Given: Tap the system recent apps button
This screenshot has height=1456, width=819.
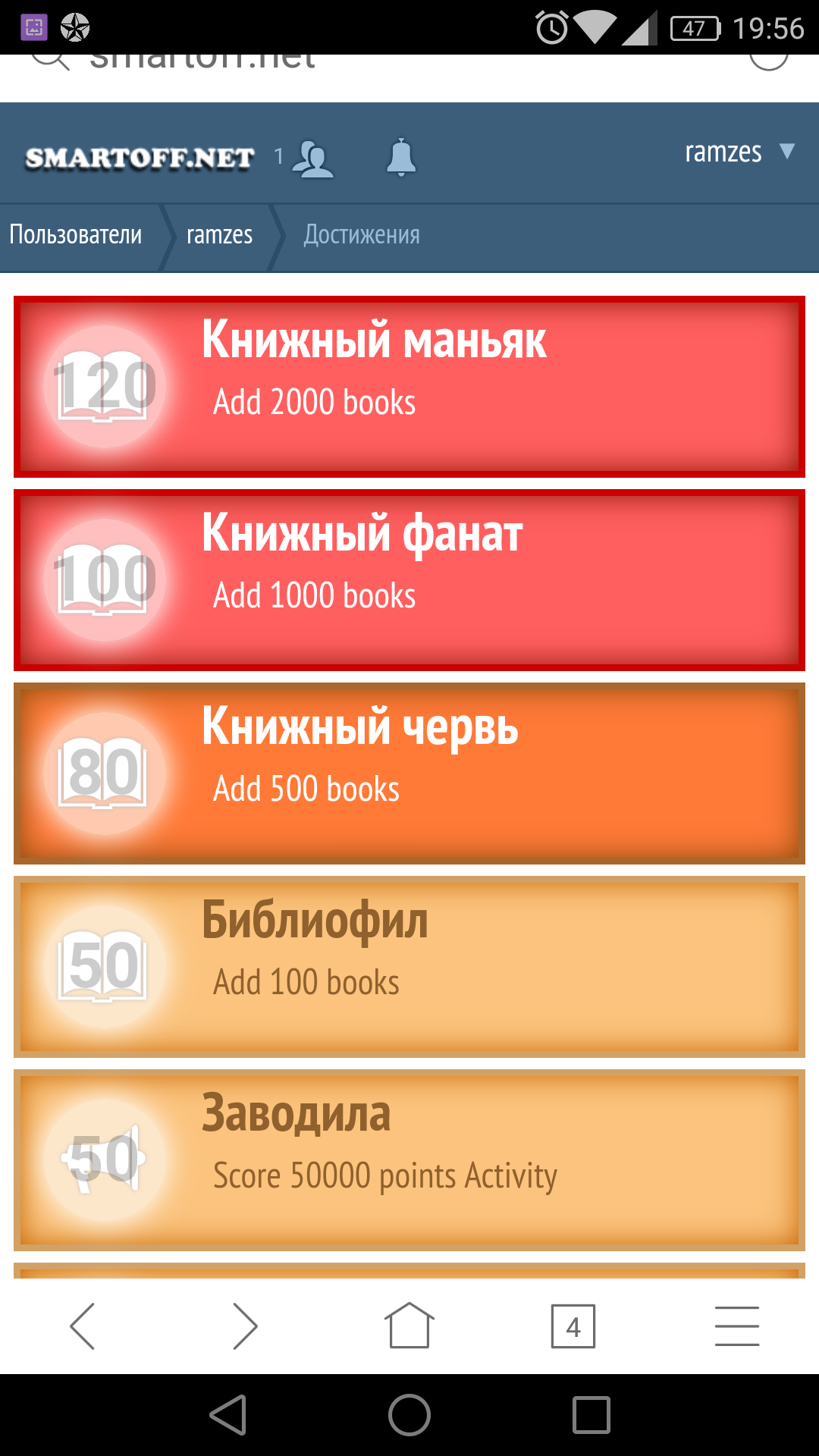Looking at the screenshot, I should [591, 1415].
